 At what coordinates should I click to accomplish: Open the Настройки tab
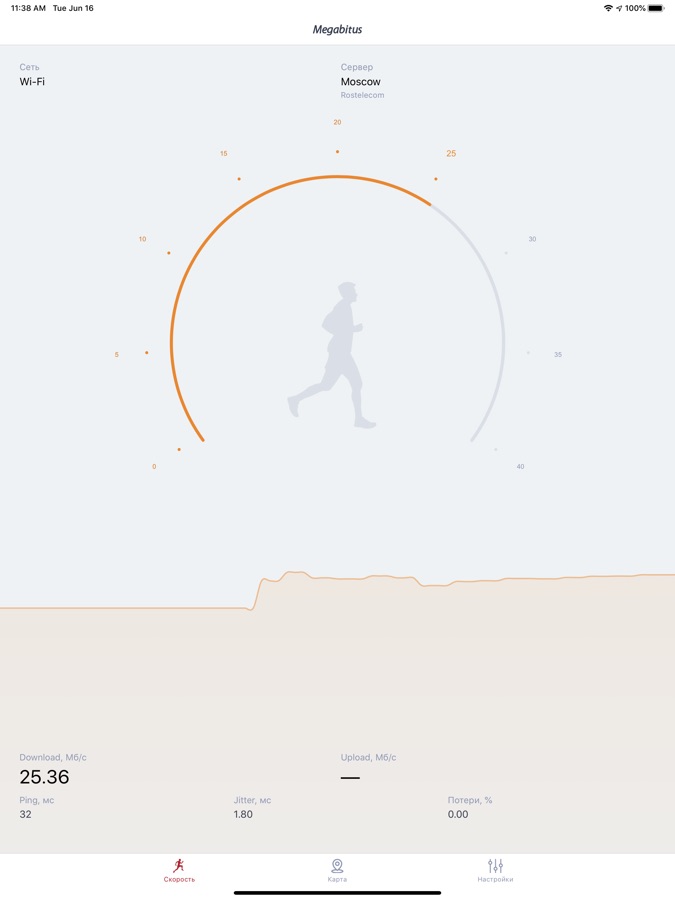pyautogui.click(x=495, y=869)
